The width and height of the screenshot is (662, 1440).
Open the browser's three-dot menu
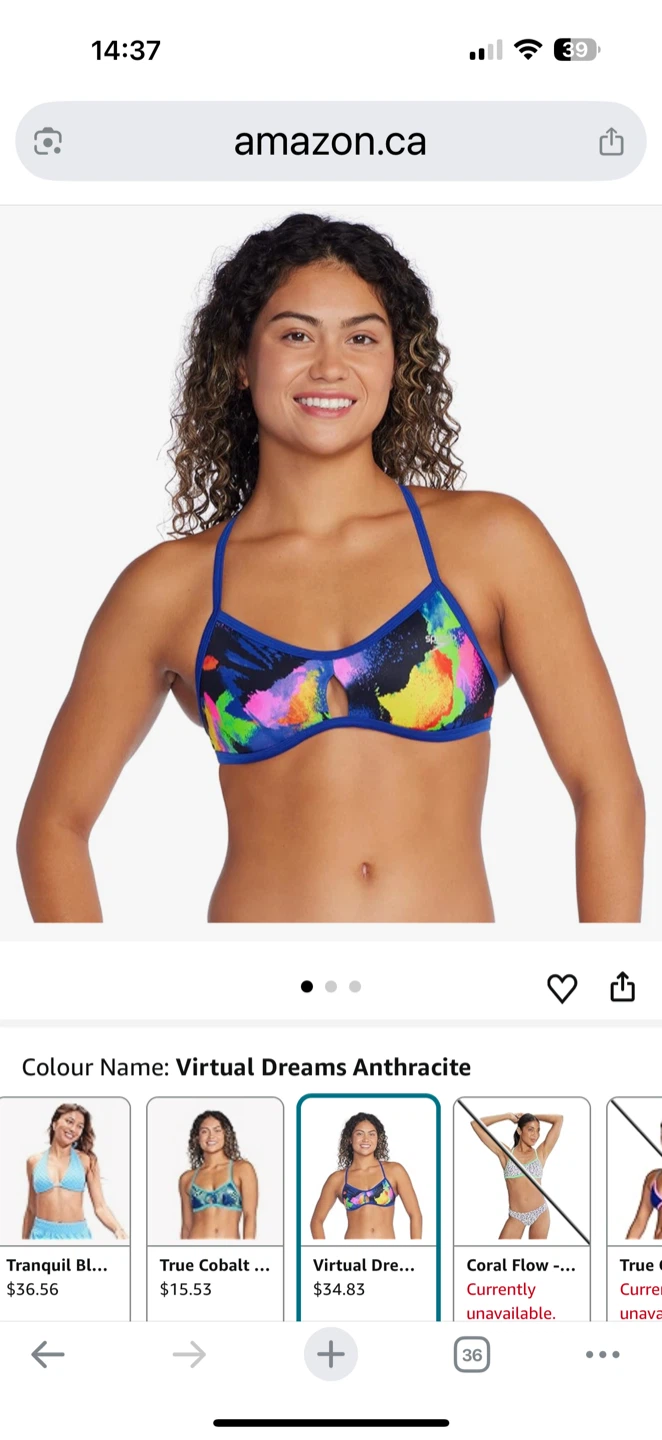tap(602, 1355)
